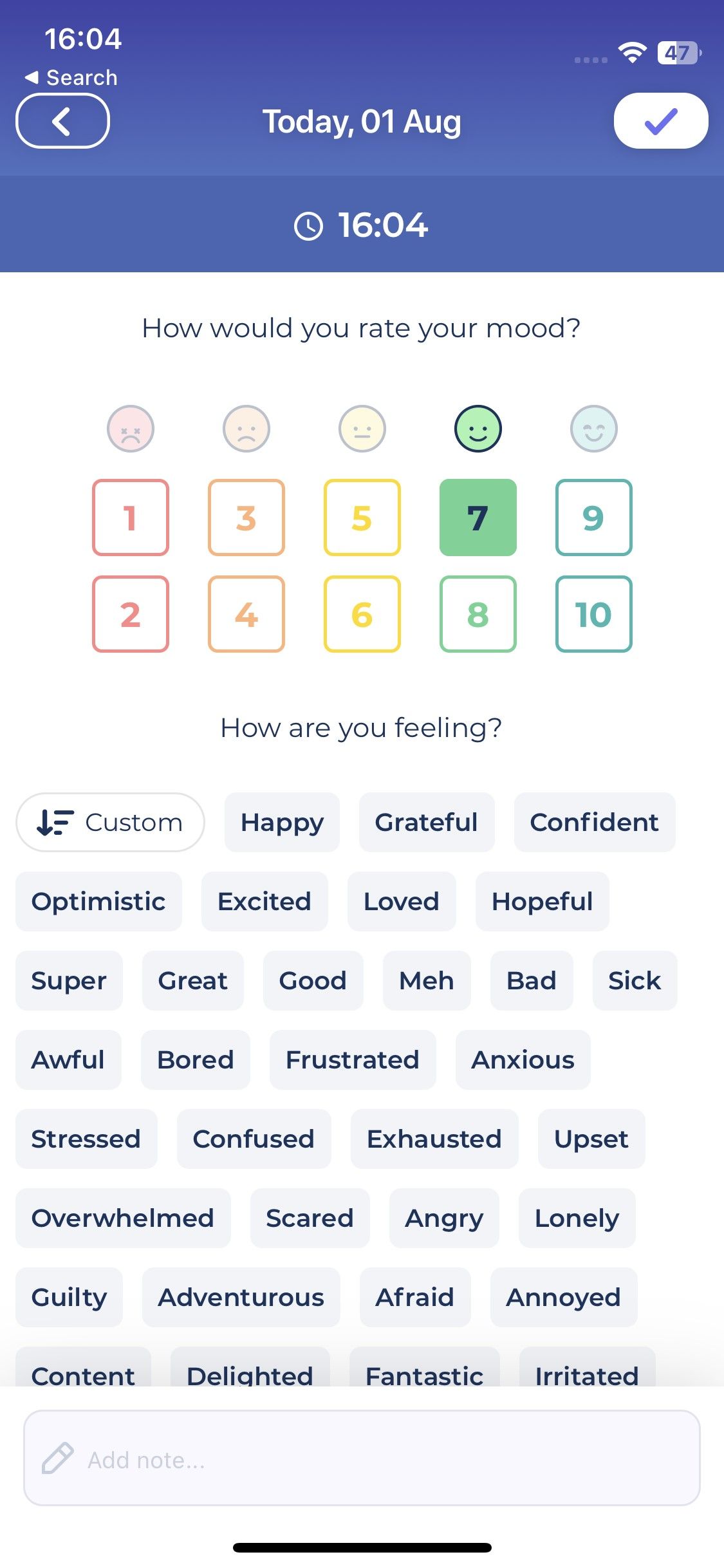Toggle the Anxious feeling tag
The image size is (724, 1568).
(523, 1059)
